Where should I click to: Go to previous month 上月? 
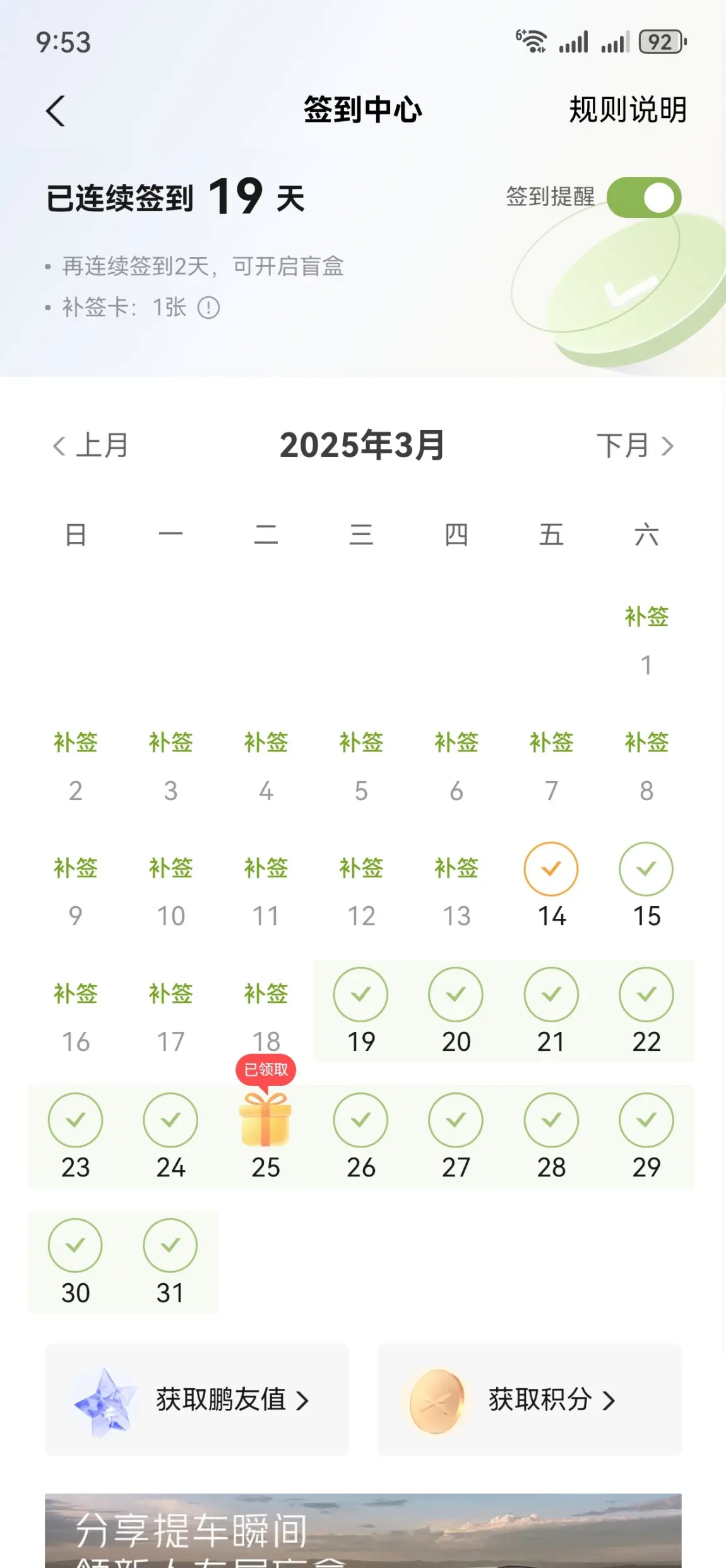pyautogui.click(x=91, y=446)
